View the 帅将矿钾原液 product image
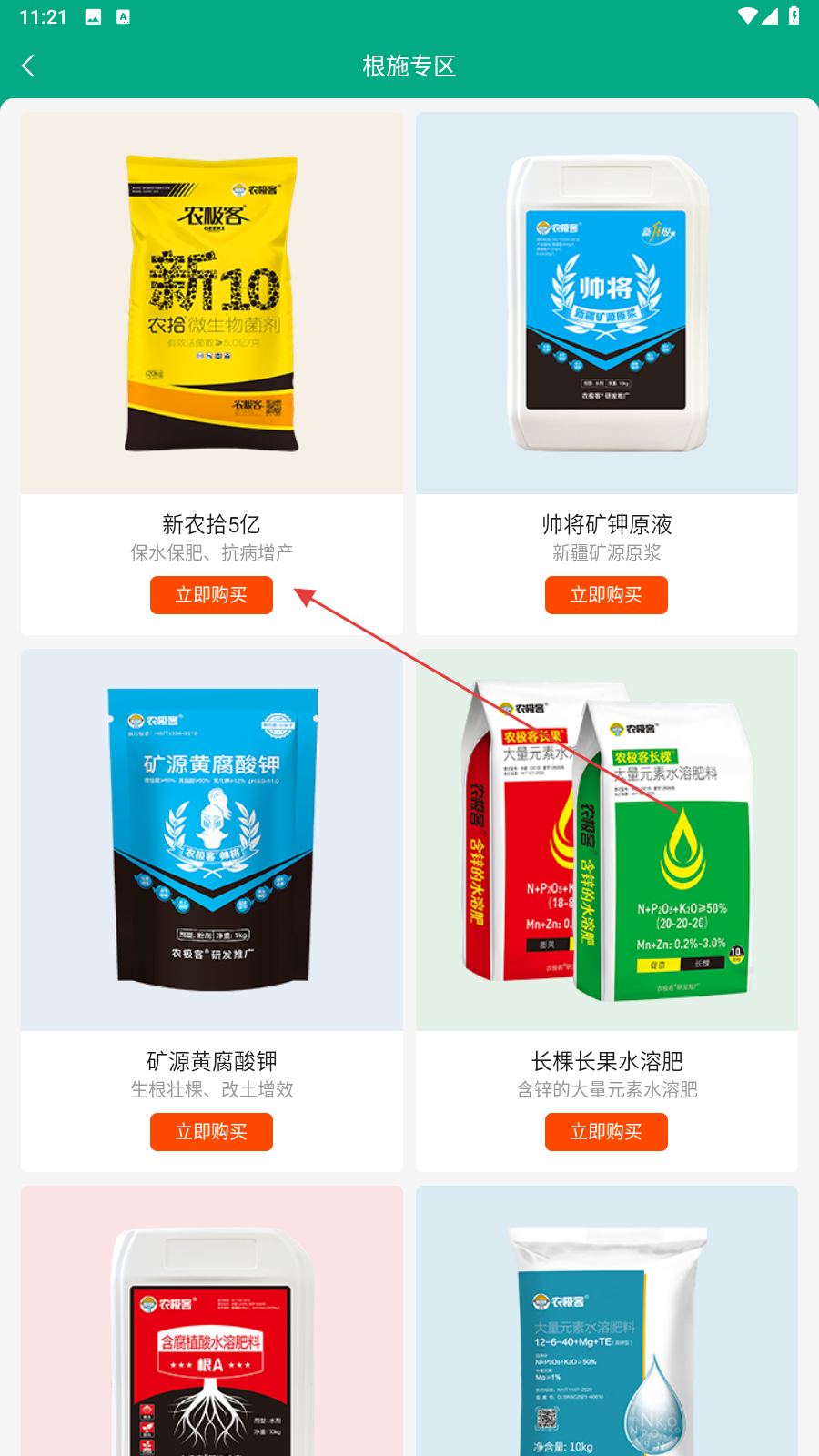Image resolution: width=819 pixels, height=1456 pixels. pyautogui.click(x=607, y=304)
